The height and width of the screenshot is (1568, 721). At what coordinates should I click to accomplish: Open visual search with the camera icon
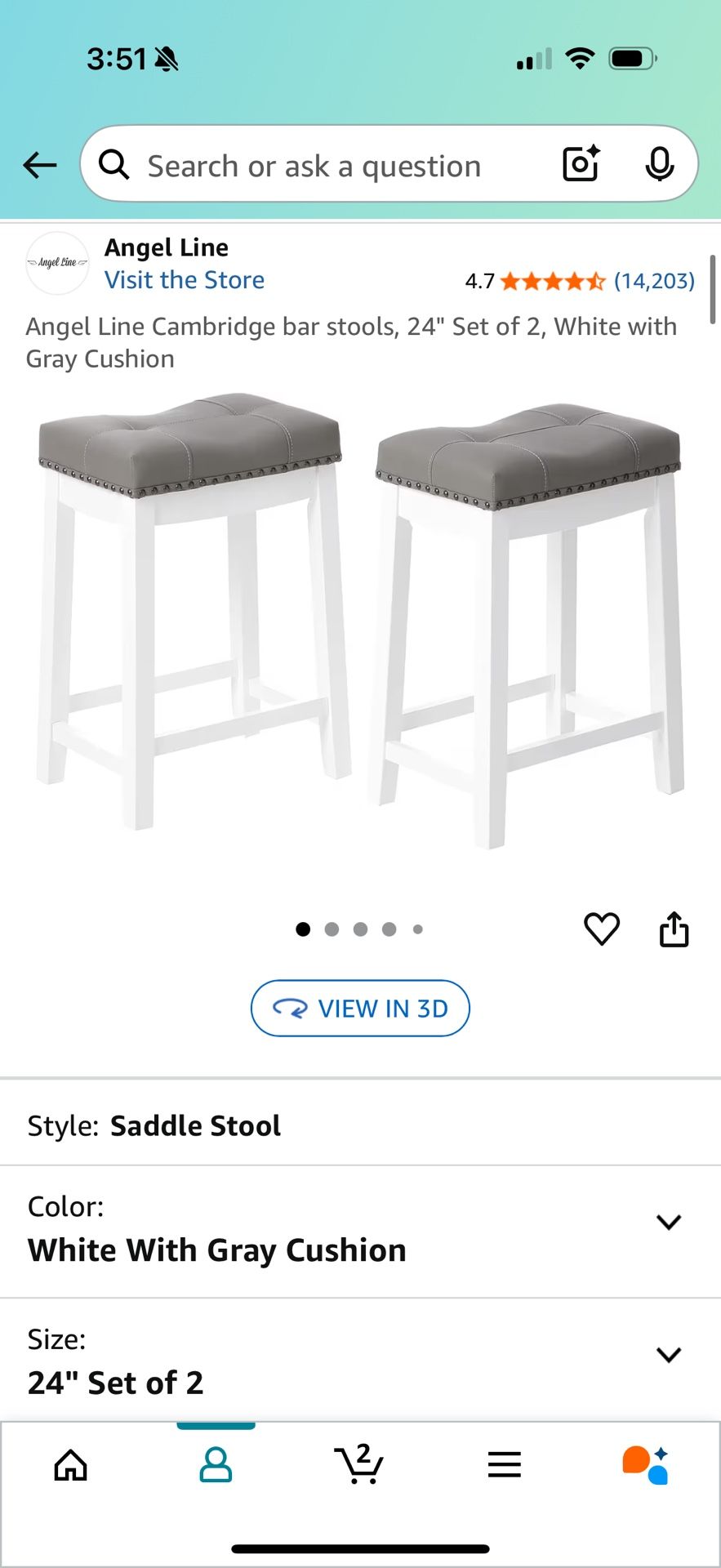(x=580, y=164)
